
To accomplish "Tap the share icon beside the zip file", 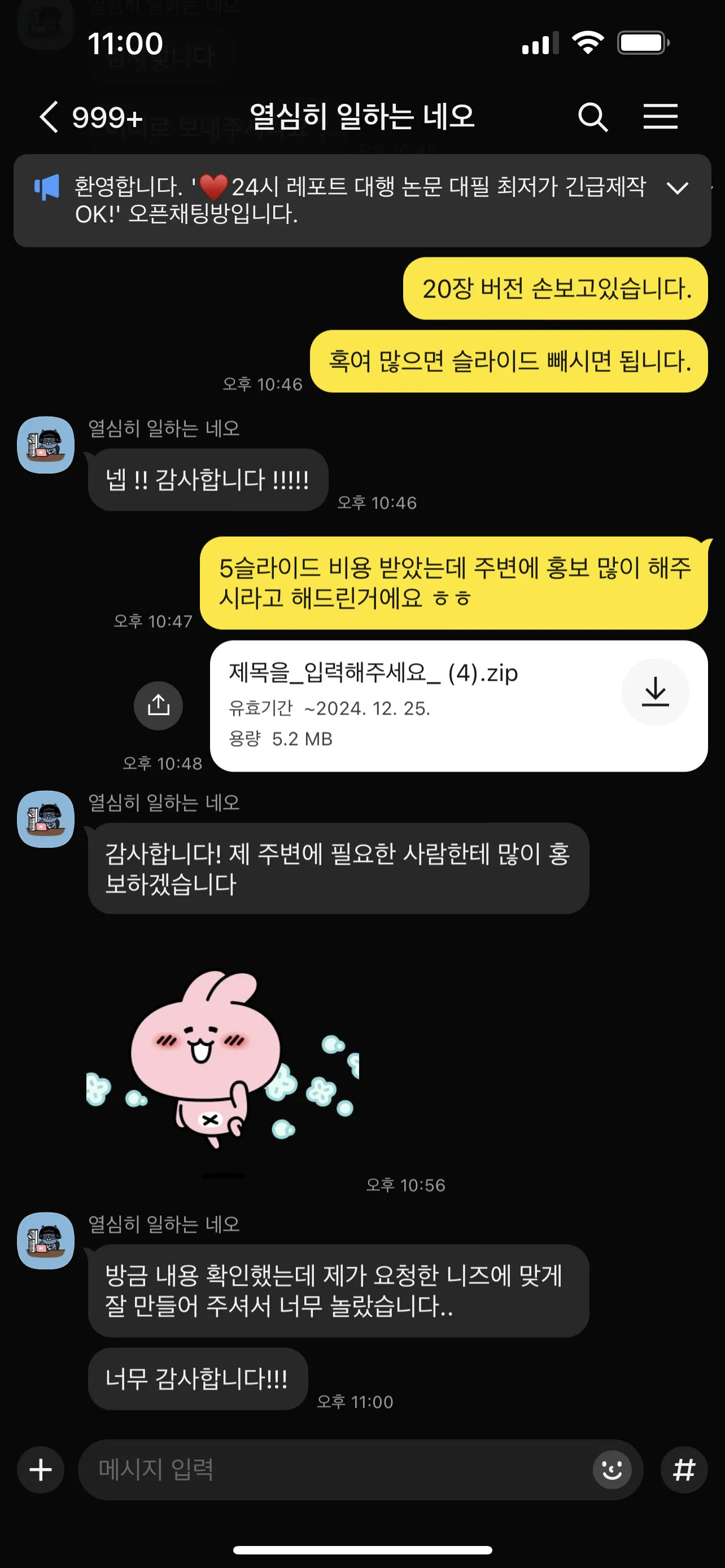I will [158, 706].
